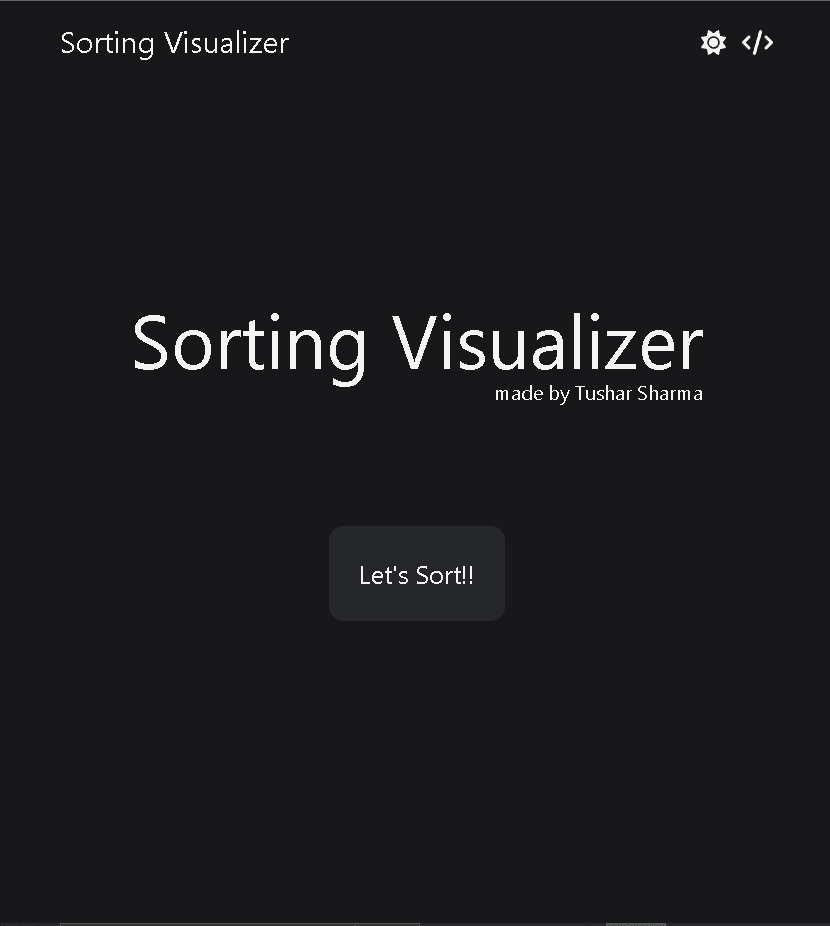Start the visualizer with the centered button
The height and width of the screenshot is (926, 830).
click(x=416, y=573)
